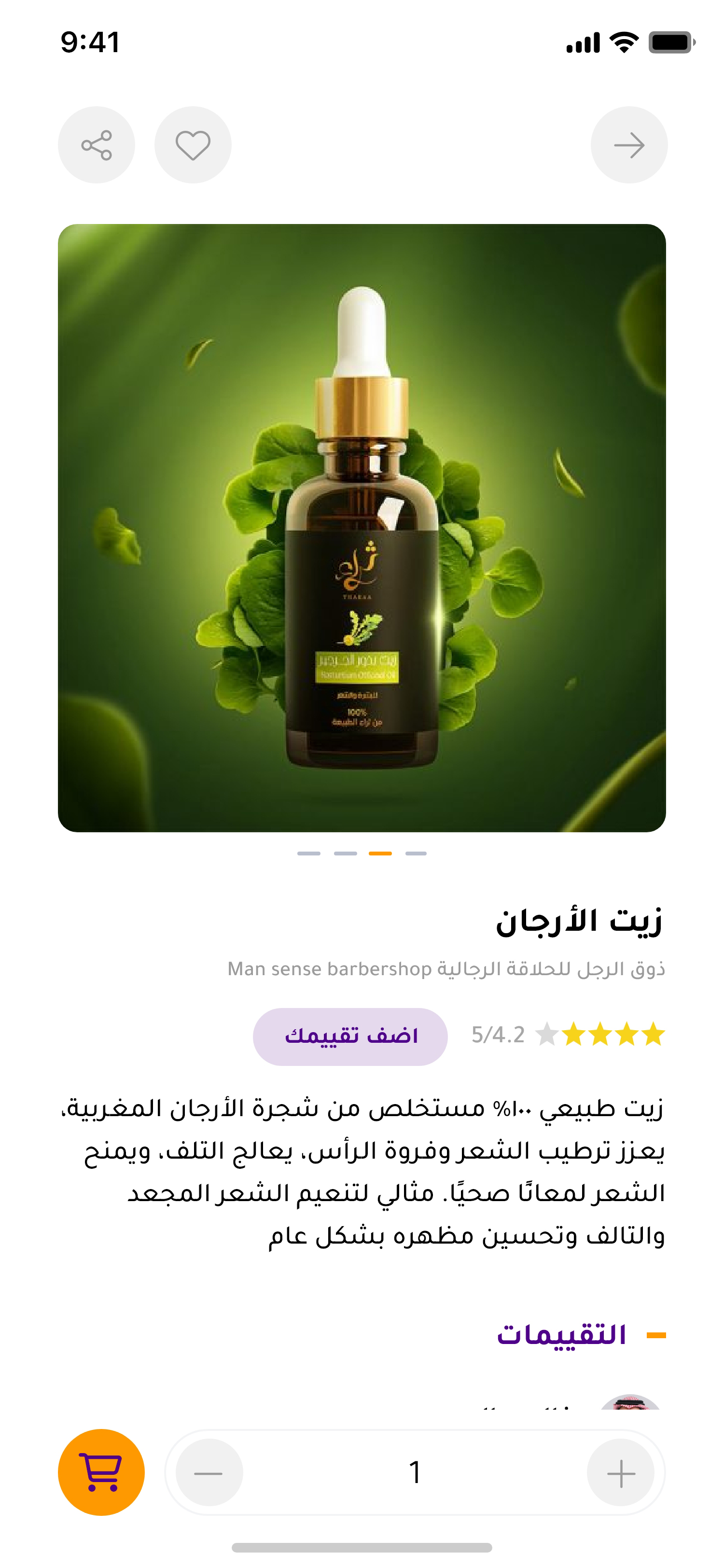Viewport: 724px width, 1568px height.
Task: Add the product to favorites
Action: [193, 145]
